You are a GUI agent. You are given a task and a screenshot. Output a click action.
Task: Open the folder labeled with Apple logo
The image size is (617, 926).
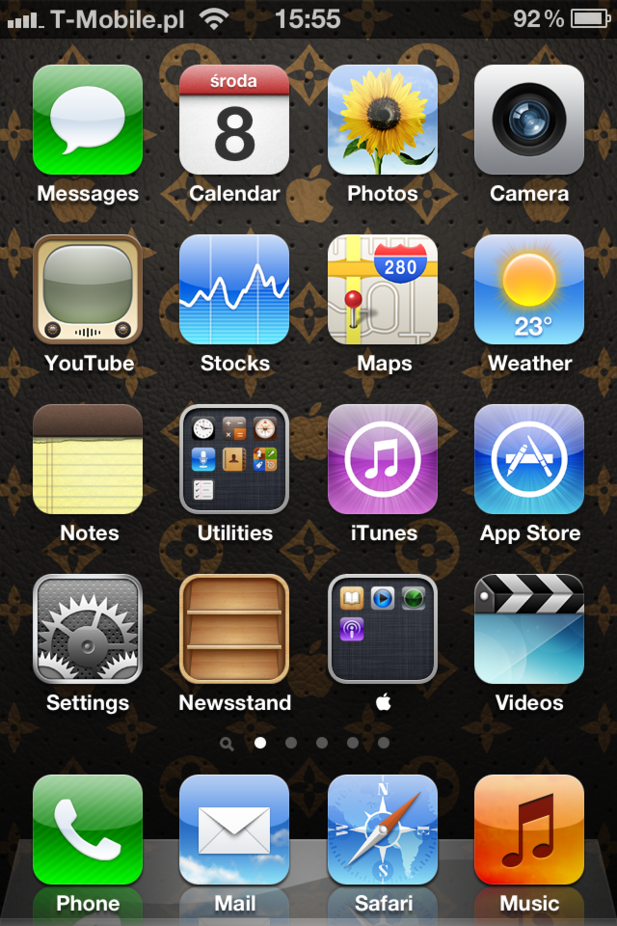[x=382, y=629]
